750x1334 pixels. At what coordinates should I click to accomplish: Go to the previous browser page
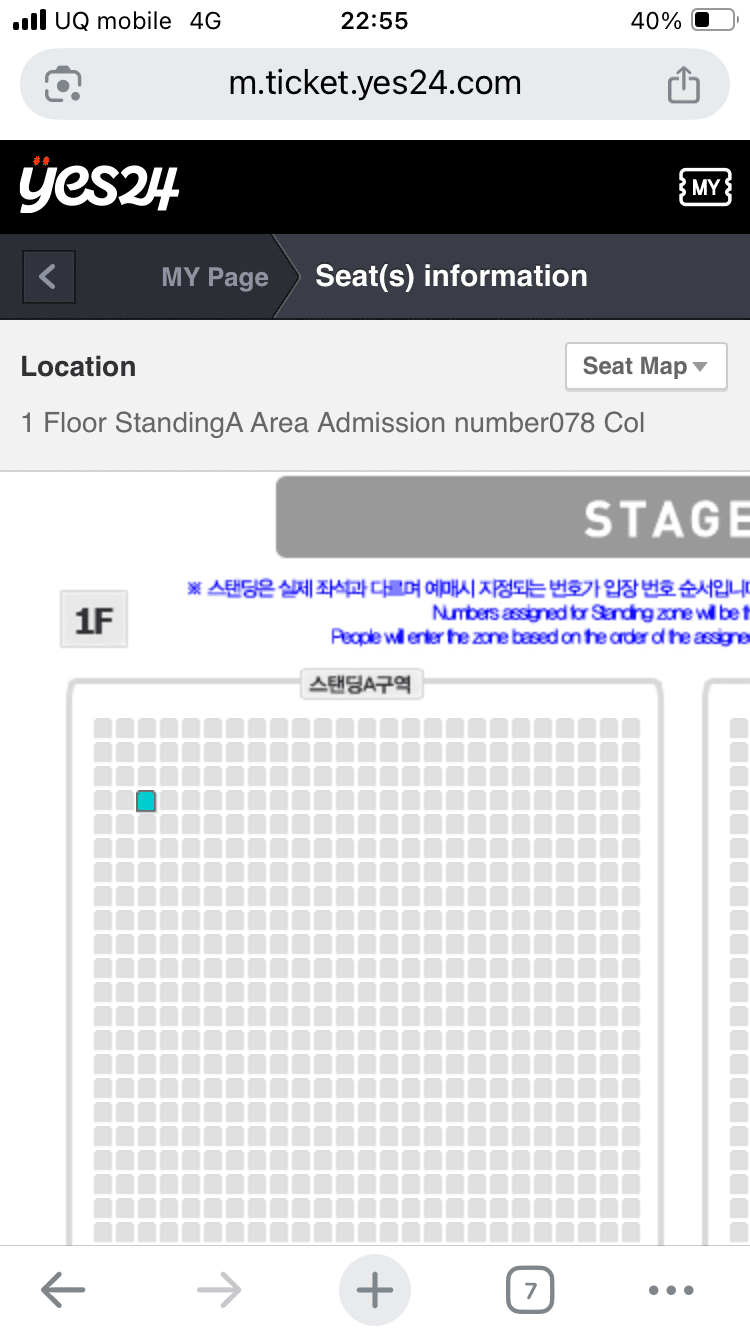tap(63, 1290)
